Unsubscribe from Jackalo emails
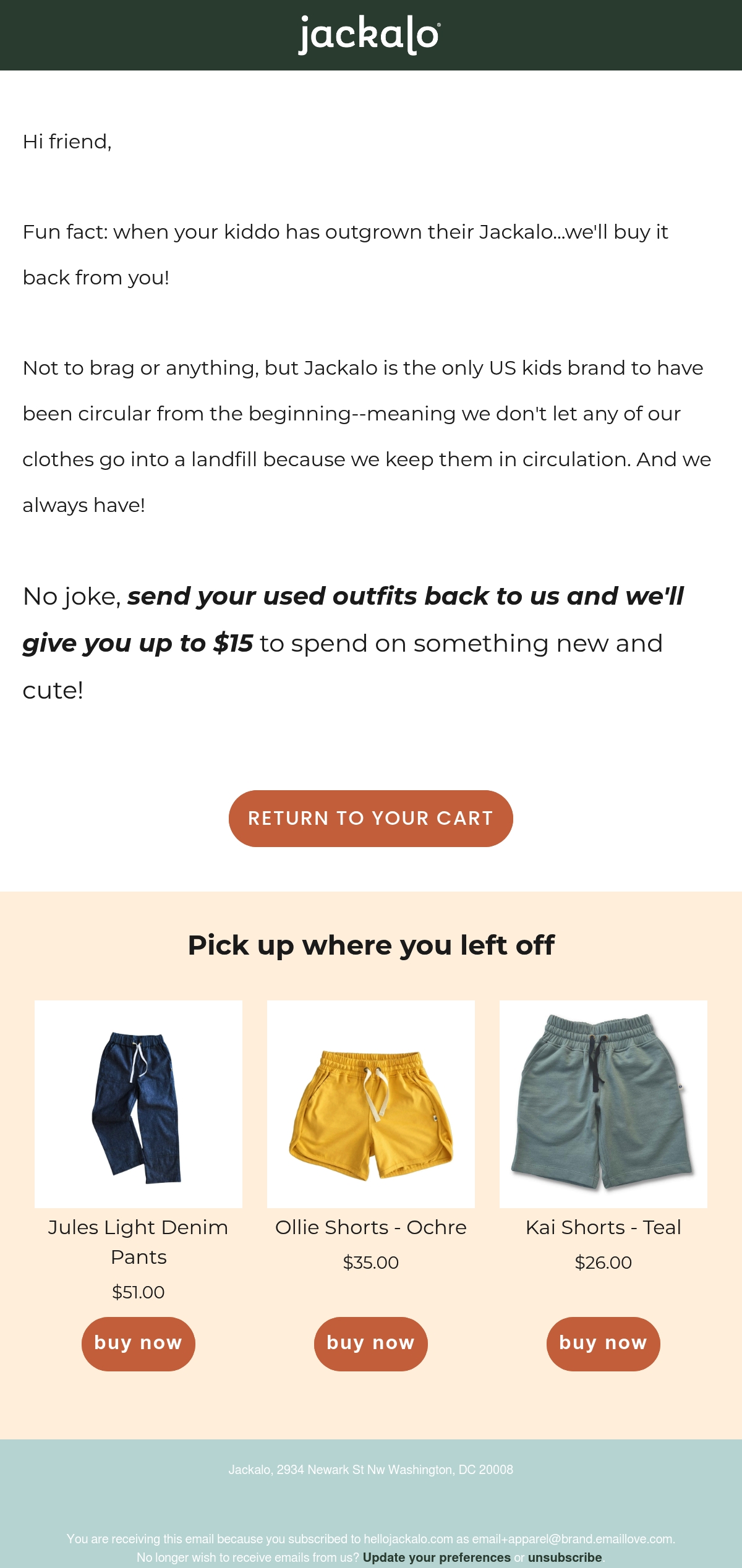Screen dimensions: 742x1568 coord(565,1557)
